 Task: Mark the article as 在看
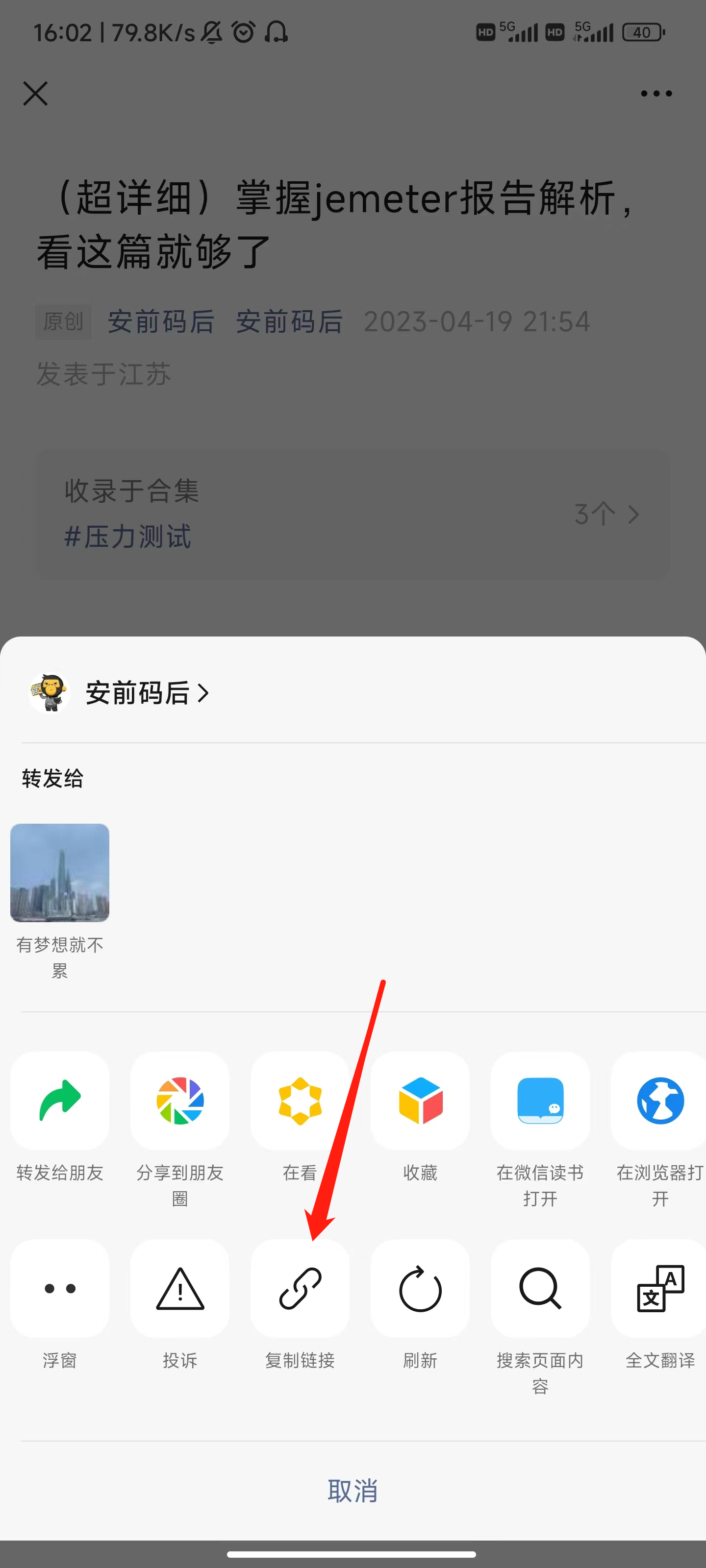point(300,1101)
